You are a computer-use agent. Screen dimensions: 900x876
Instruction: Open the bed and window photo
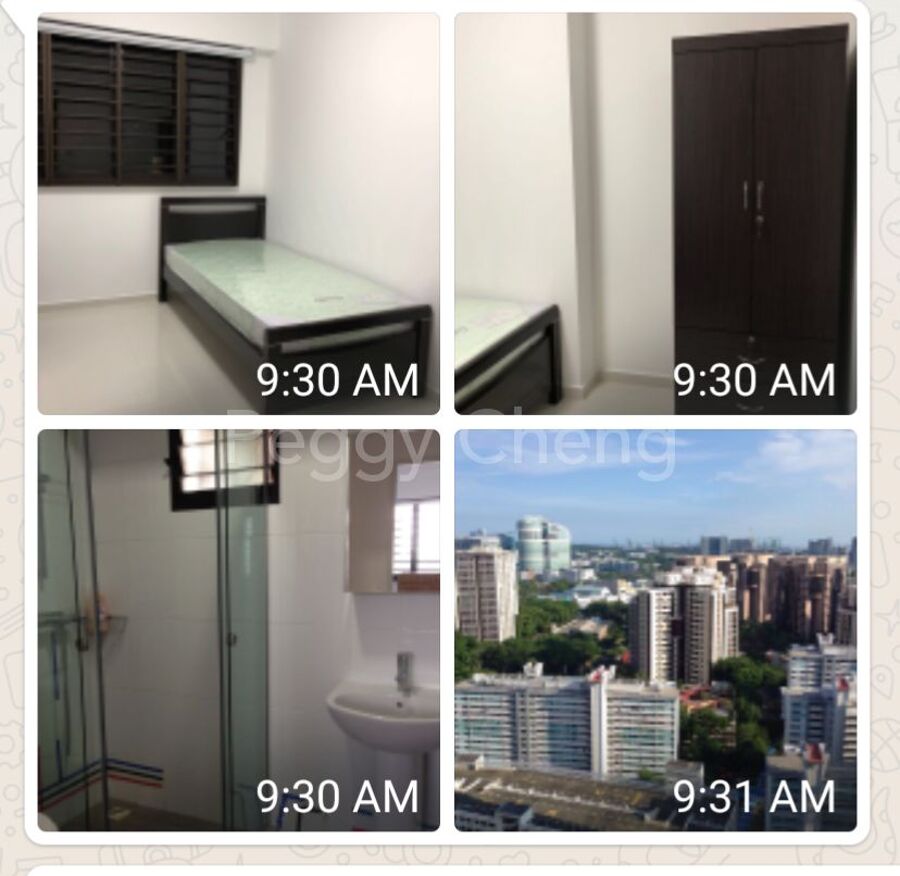click(238, 213)
